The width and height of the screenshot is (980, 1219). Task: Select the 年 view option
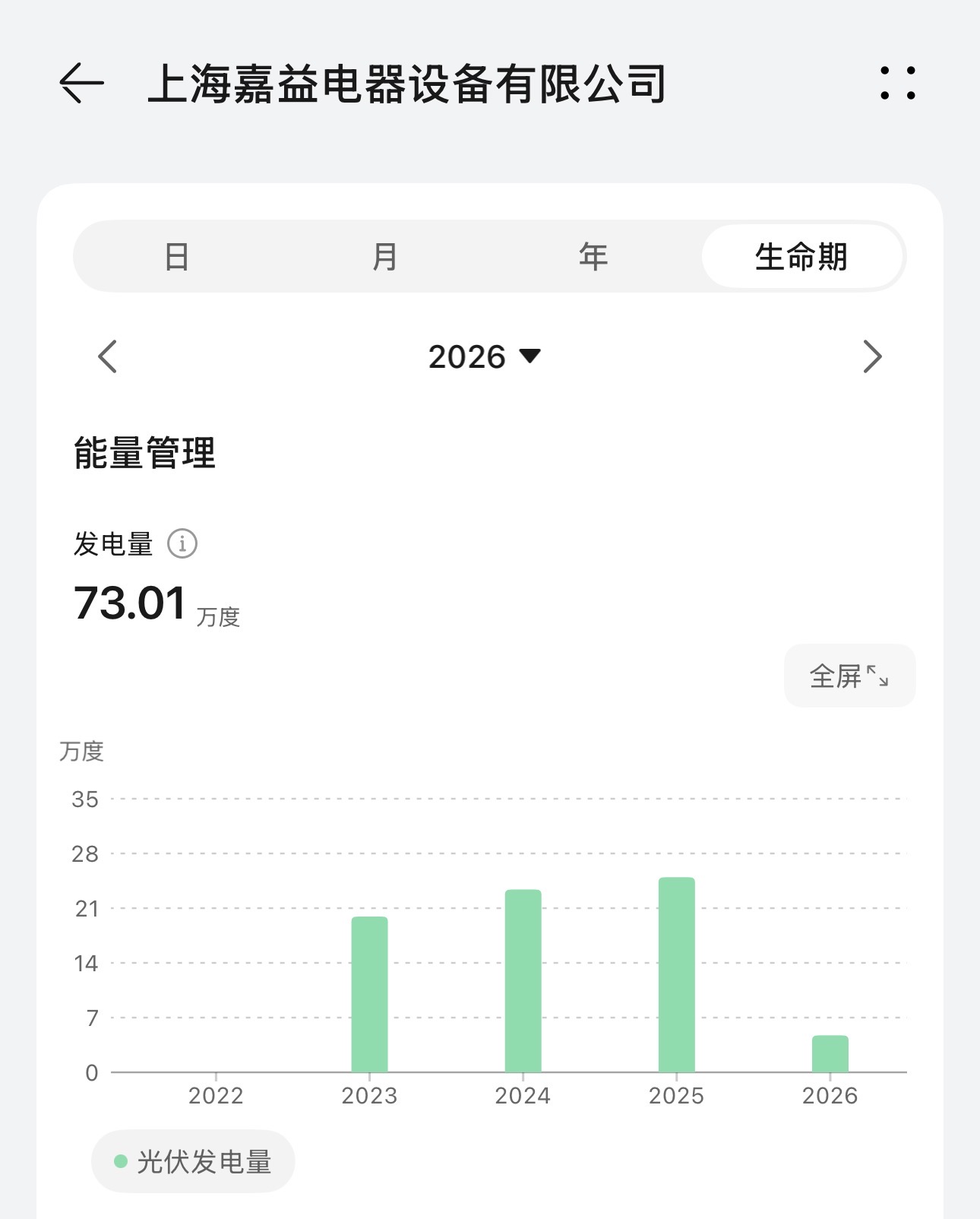click(593, 257)
